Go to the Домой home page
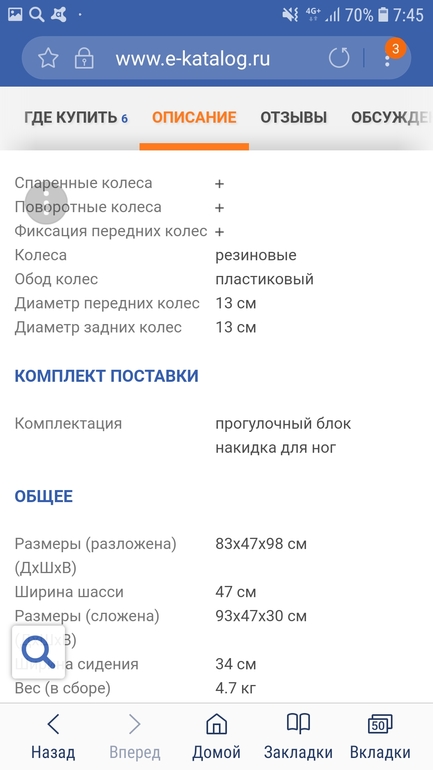Image resolution: width=433 pixels, height=770 pixels. (216, 737)
